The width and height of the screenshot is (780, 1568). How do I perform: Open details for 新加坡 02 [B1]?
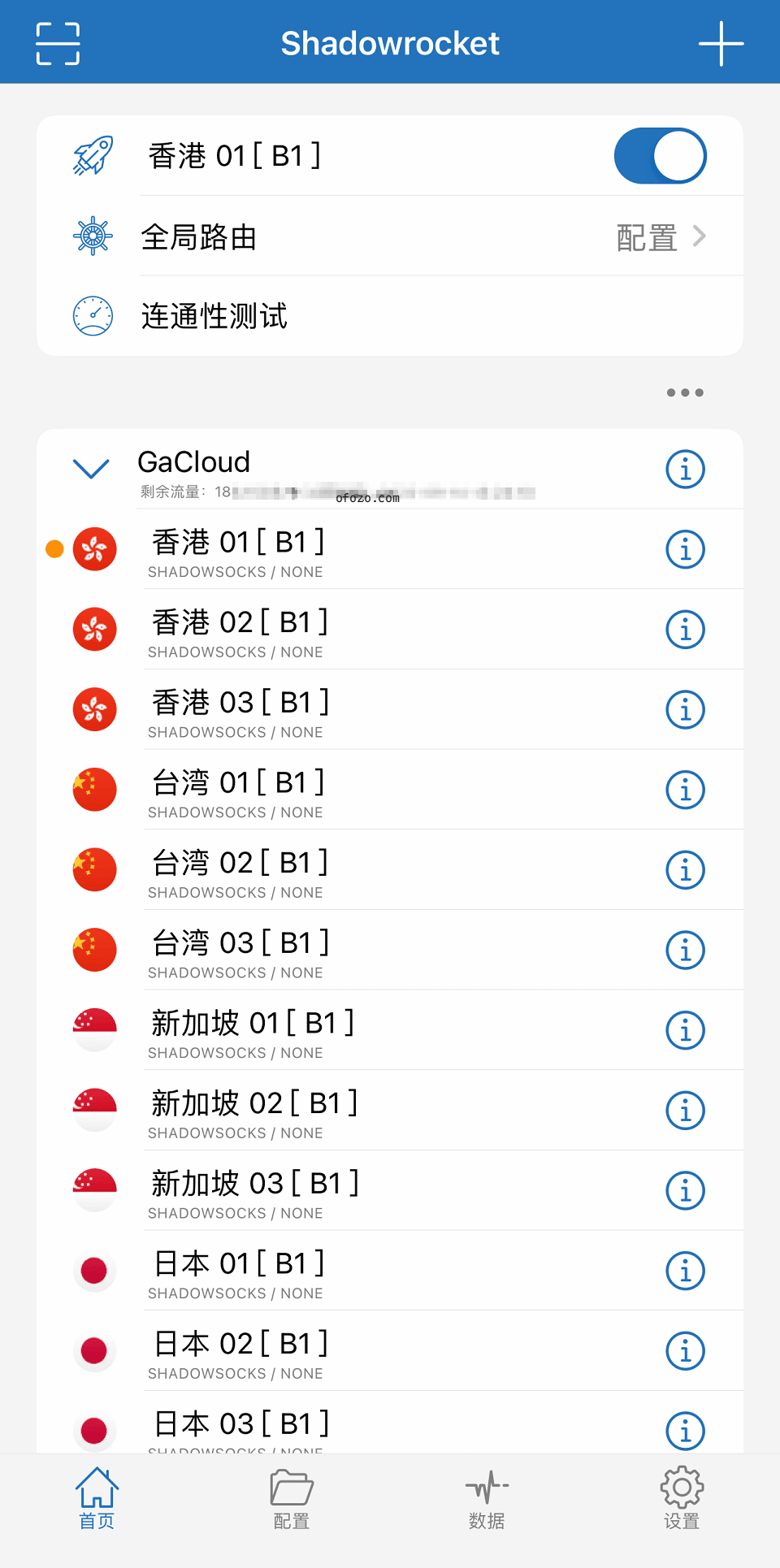pos(685,1111)
